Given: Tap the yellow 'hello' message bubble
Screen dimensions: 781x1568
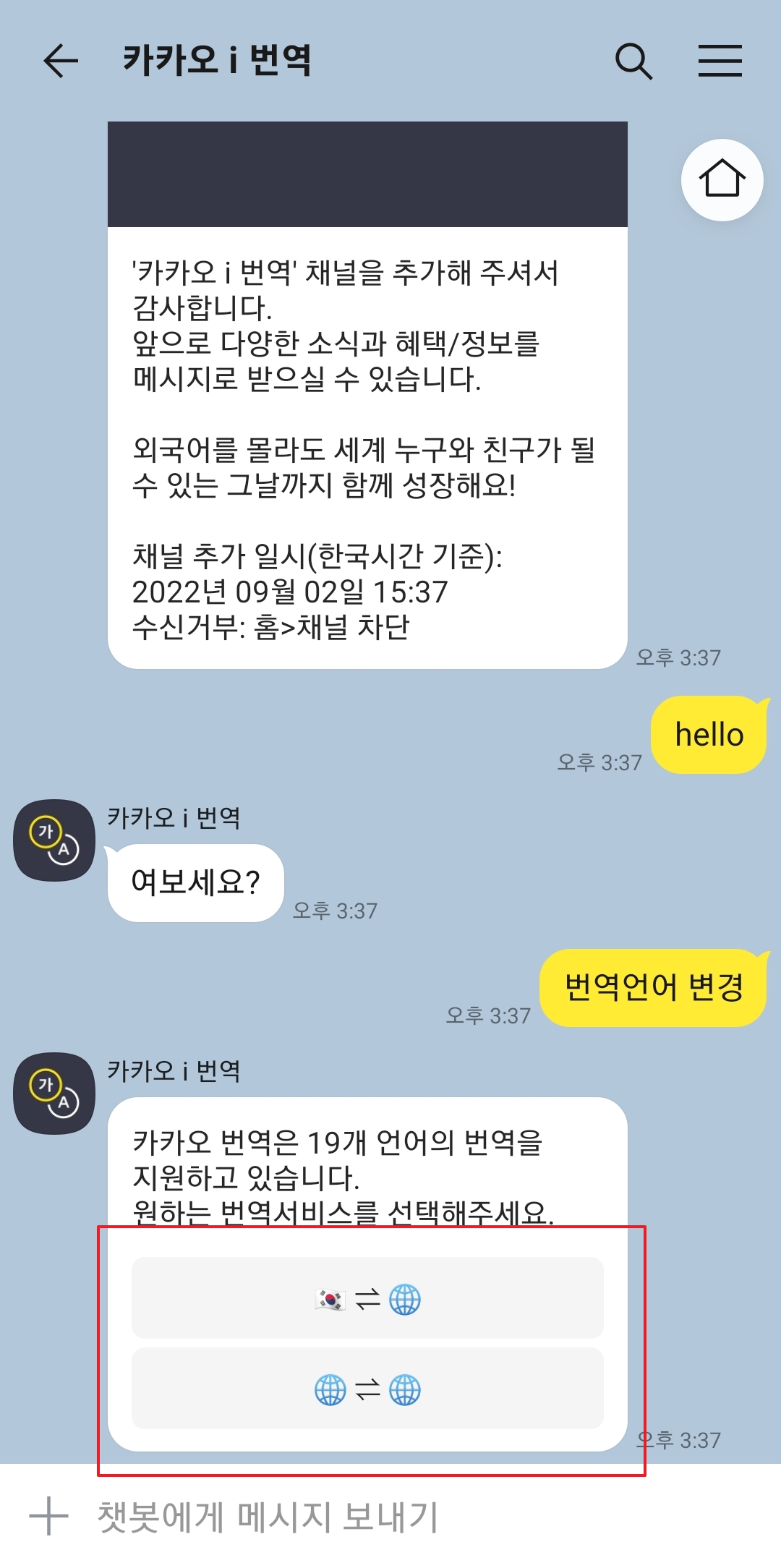Looking at the screenshot, I should coord(708,735).
